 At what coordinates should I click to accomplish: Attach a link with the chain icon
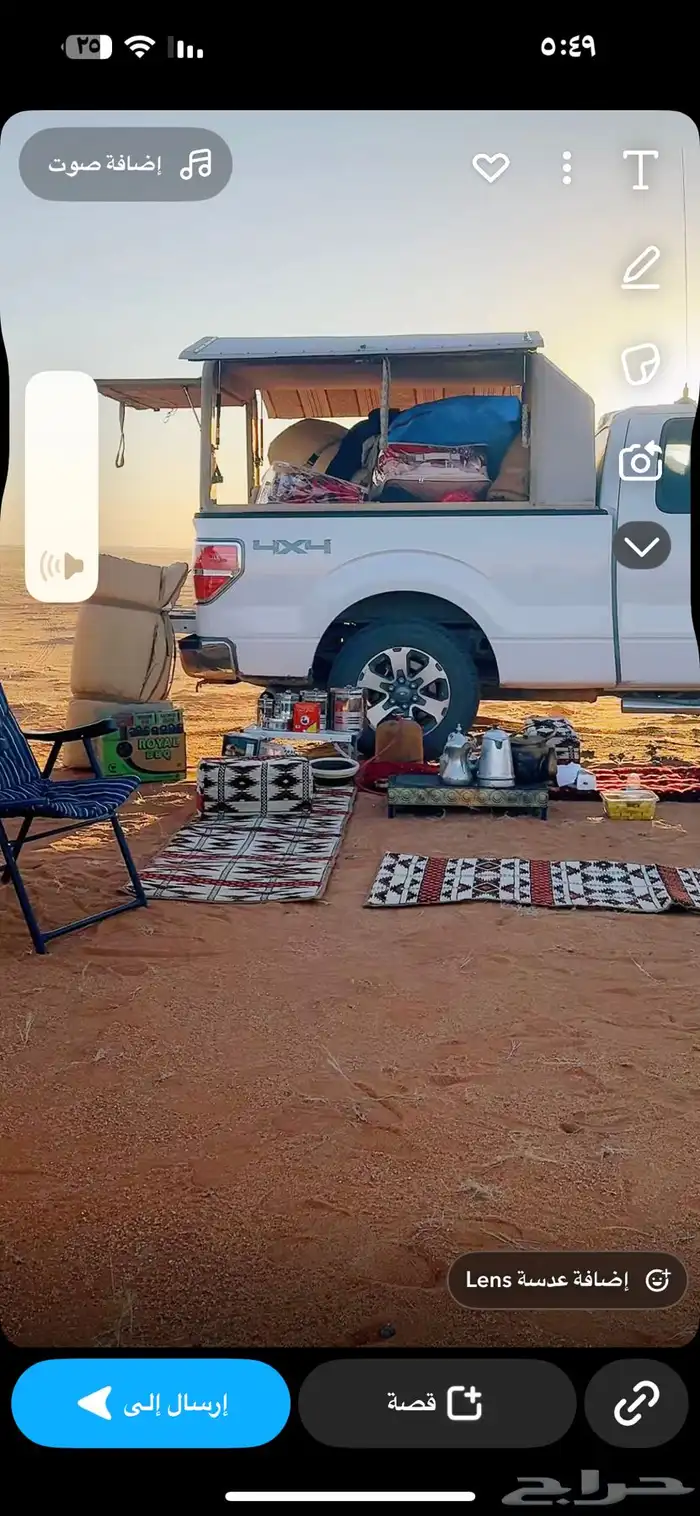pos(636,1403)
